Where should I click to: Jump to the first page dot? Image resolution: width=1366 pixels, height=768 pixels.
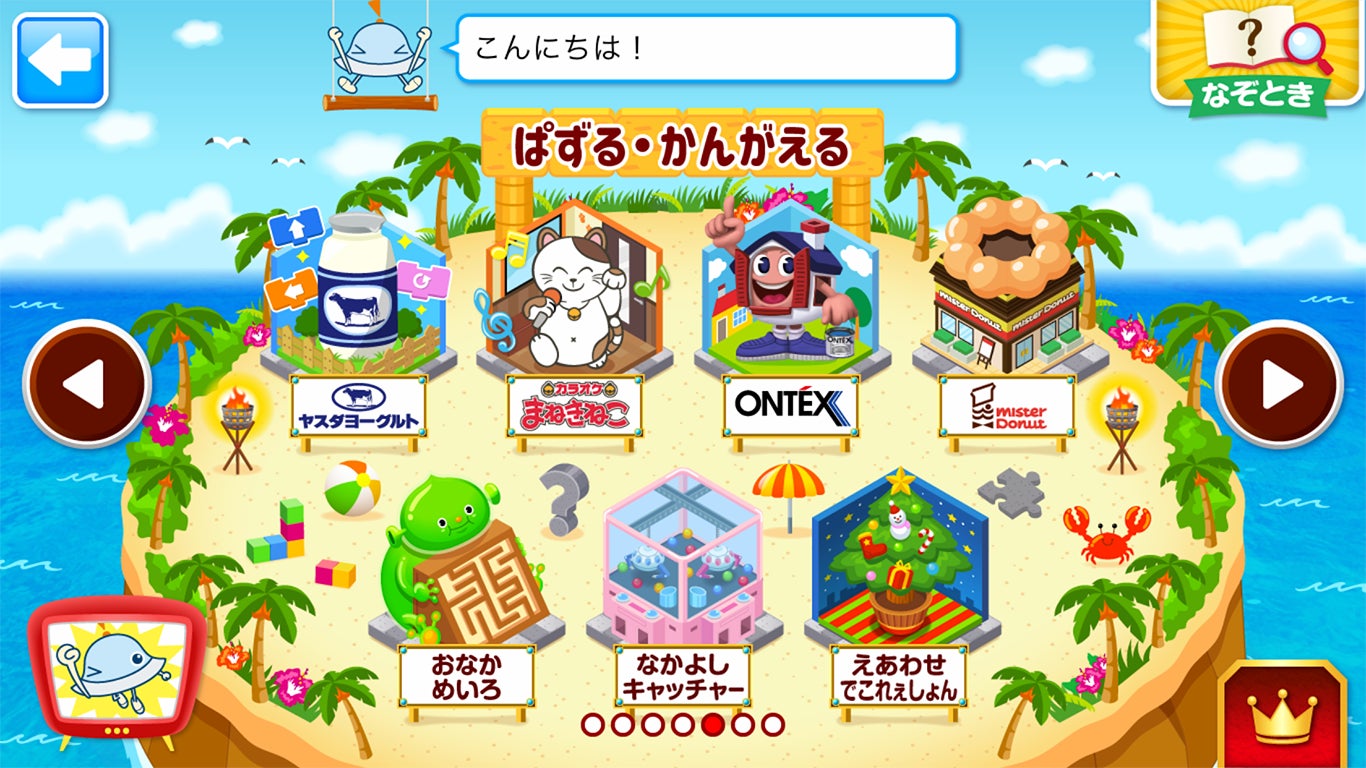[x=593, y=724]
